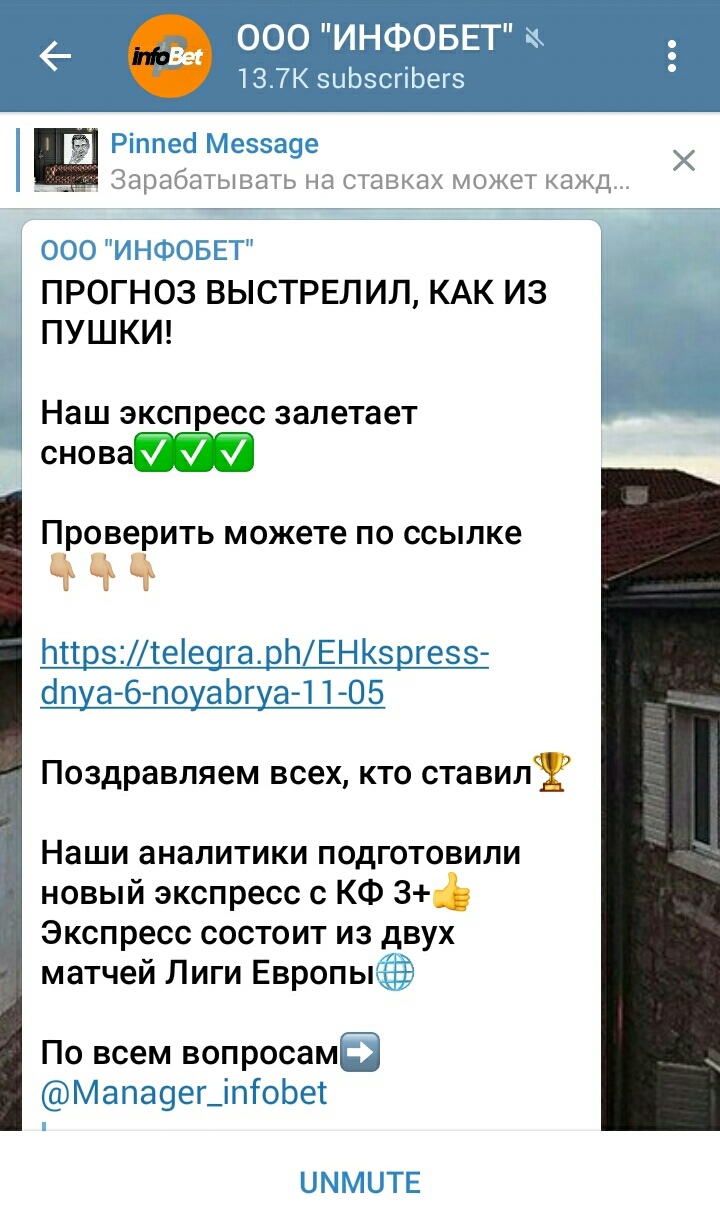Go back using the arrow in header
The width and height of the screenshot is (720, 1230).
(55, 57)
